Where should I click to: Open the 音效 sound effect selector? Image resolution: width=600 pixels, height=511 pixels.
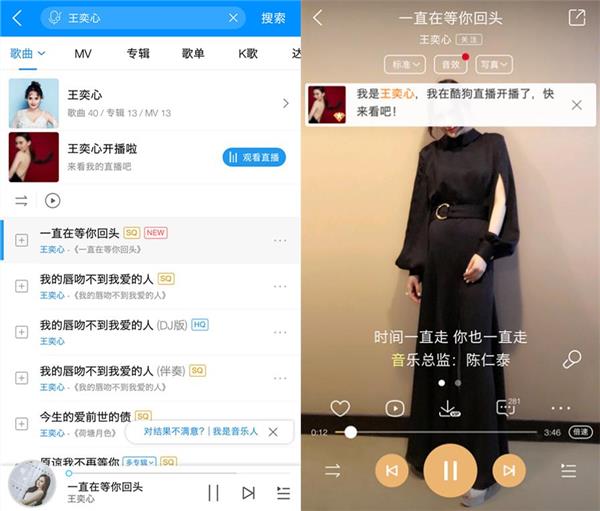(451, 64)
